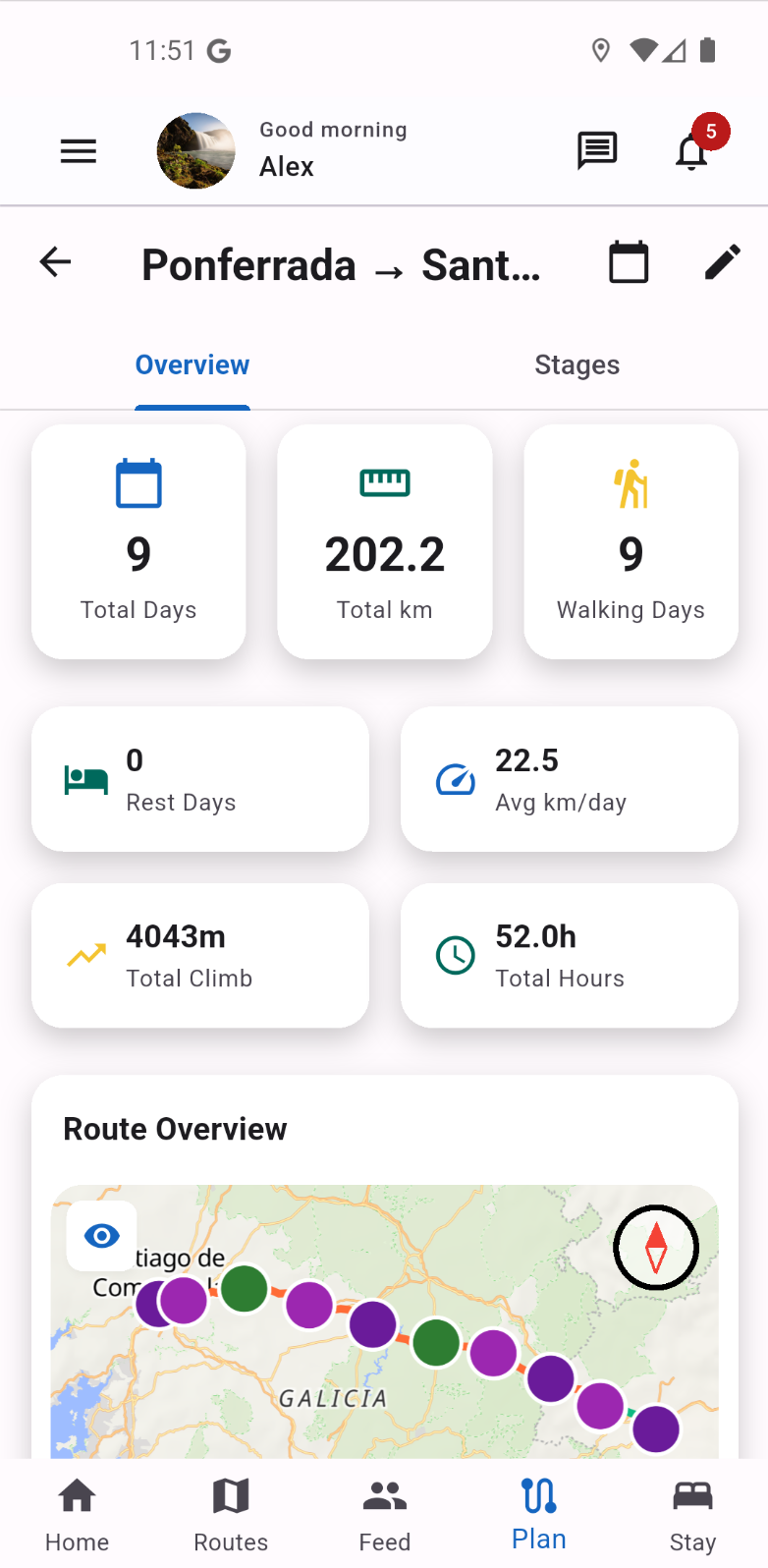The image size is (768, 1568).
Task: Open the Stay tab
Action: pos(692,1514)
